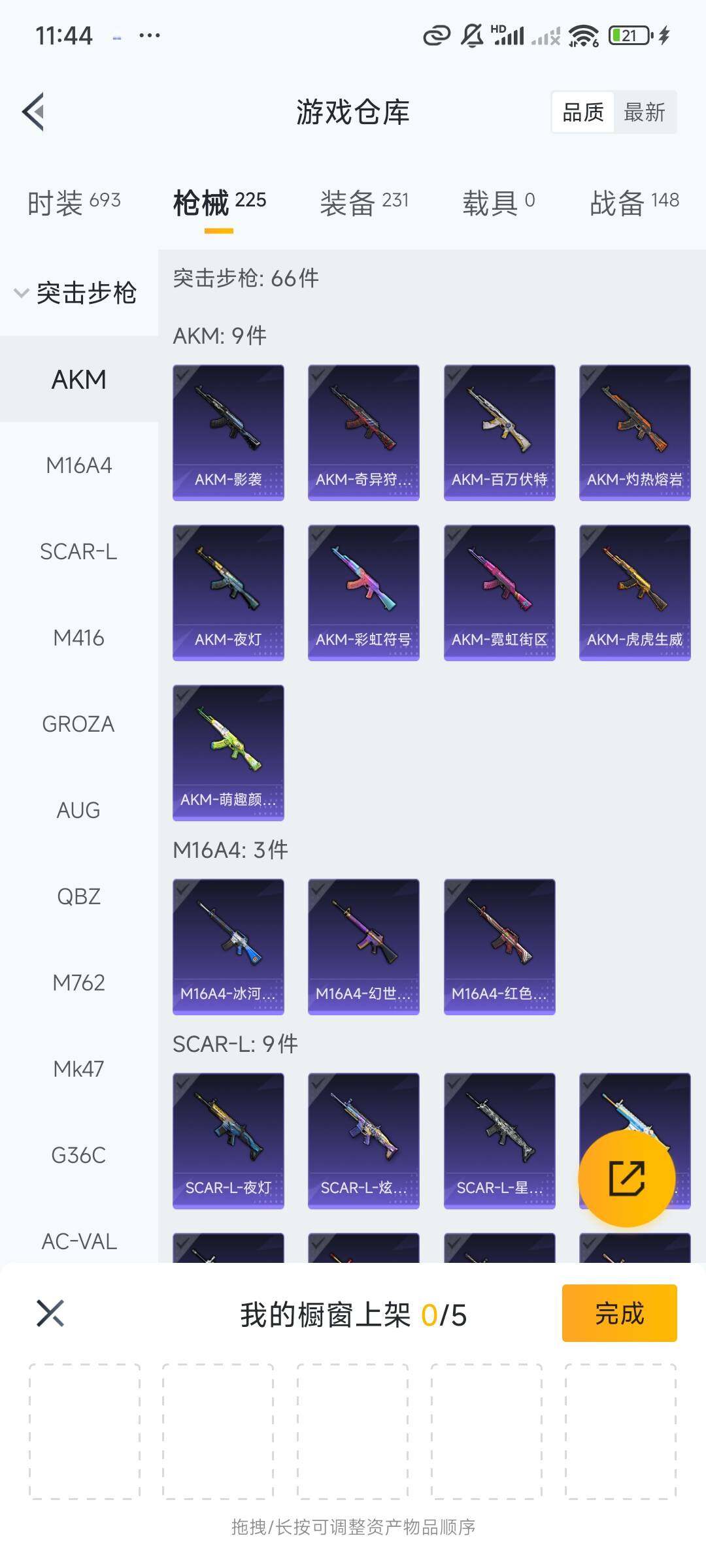This screenshot has width=706, height=1568.
Task: Close the 我的橱窗上架 panel
Action: tap(50, 1313)
